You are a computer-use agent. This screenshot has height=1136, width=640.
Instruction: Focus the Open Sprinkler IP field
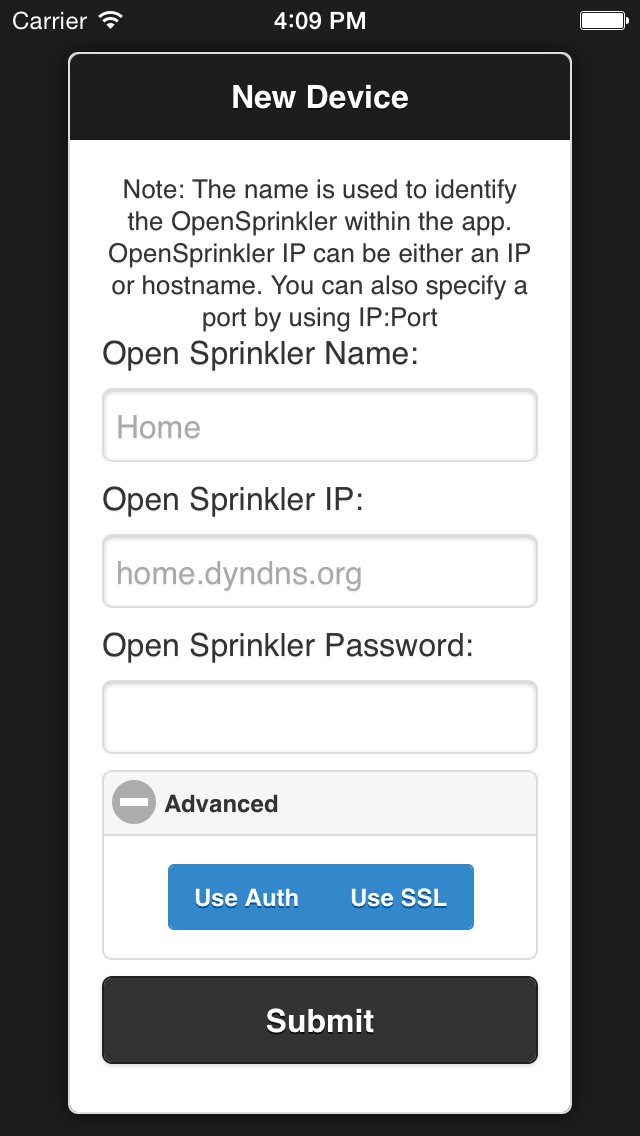coord(320,572)
